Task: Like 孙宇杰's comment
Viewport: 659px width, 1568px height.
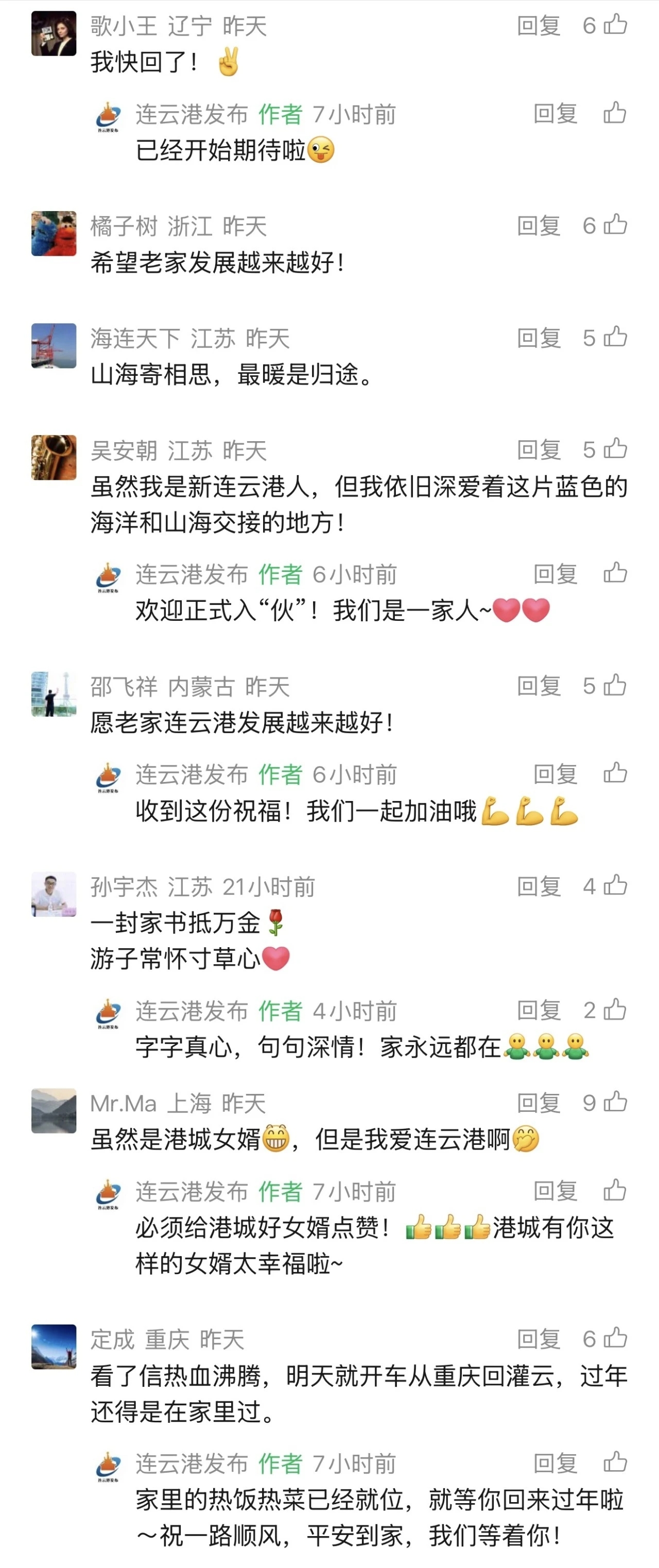Action: pyautogui.click(x=615, y=885)
